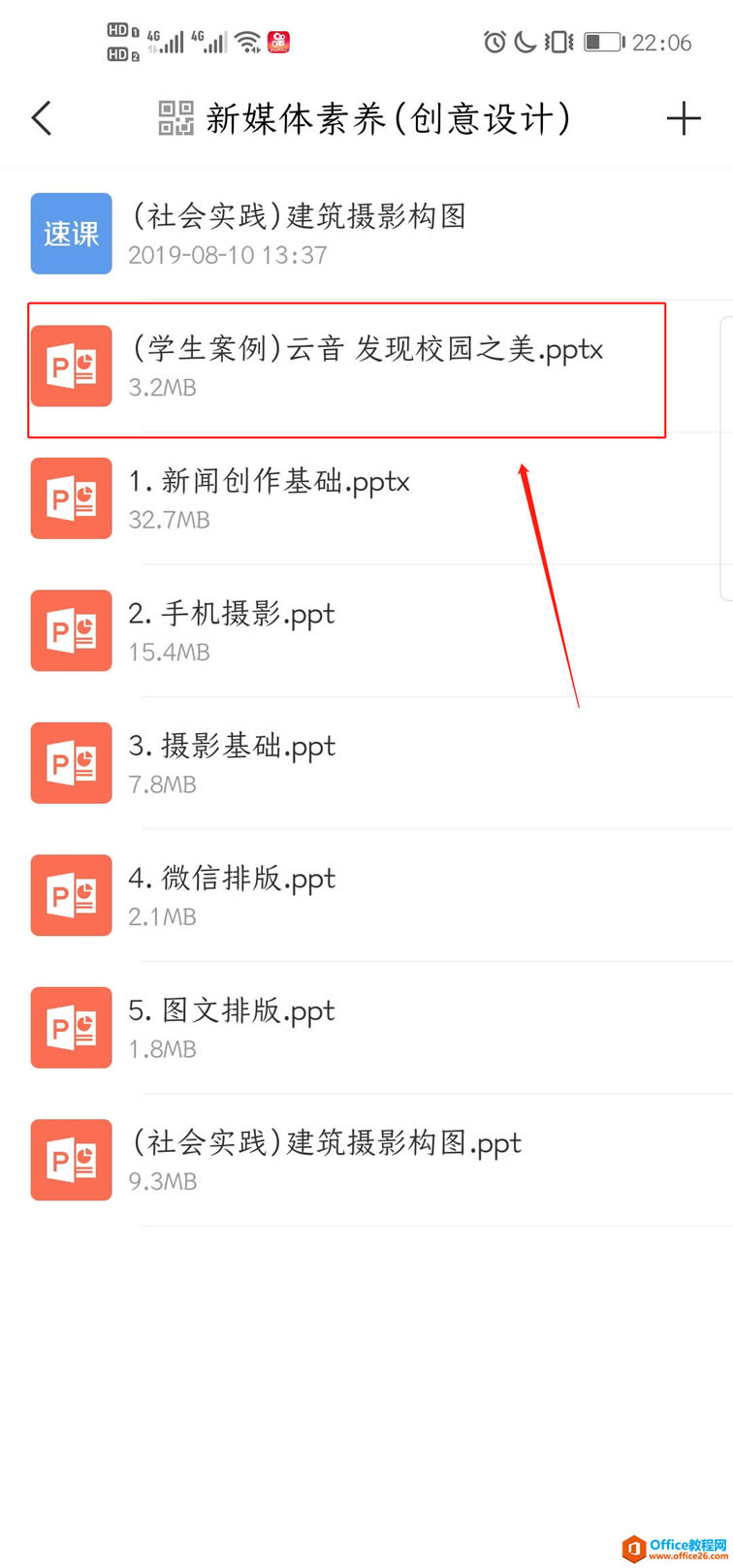Tap the plus icon to add content
Viewport: 733px width, 1568px height.
(684, 118)
